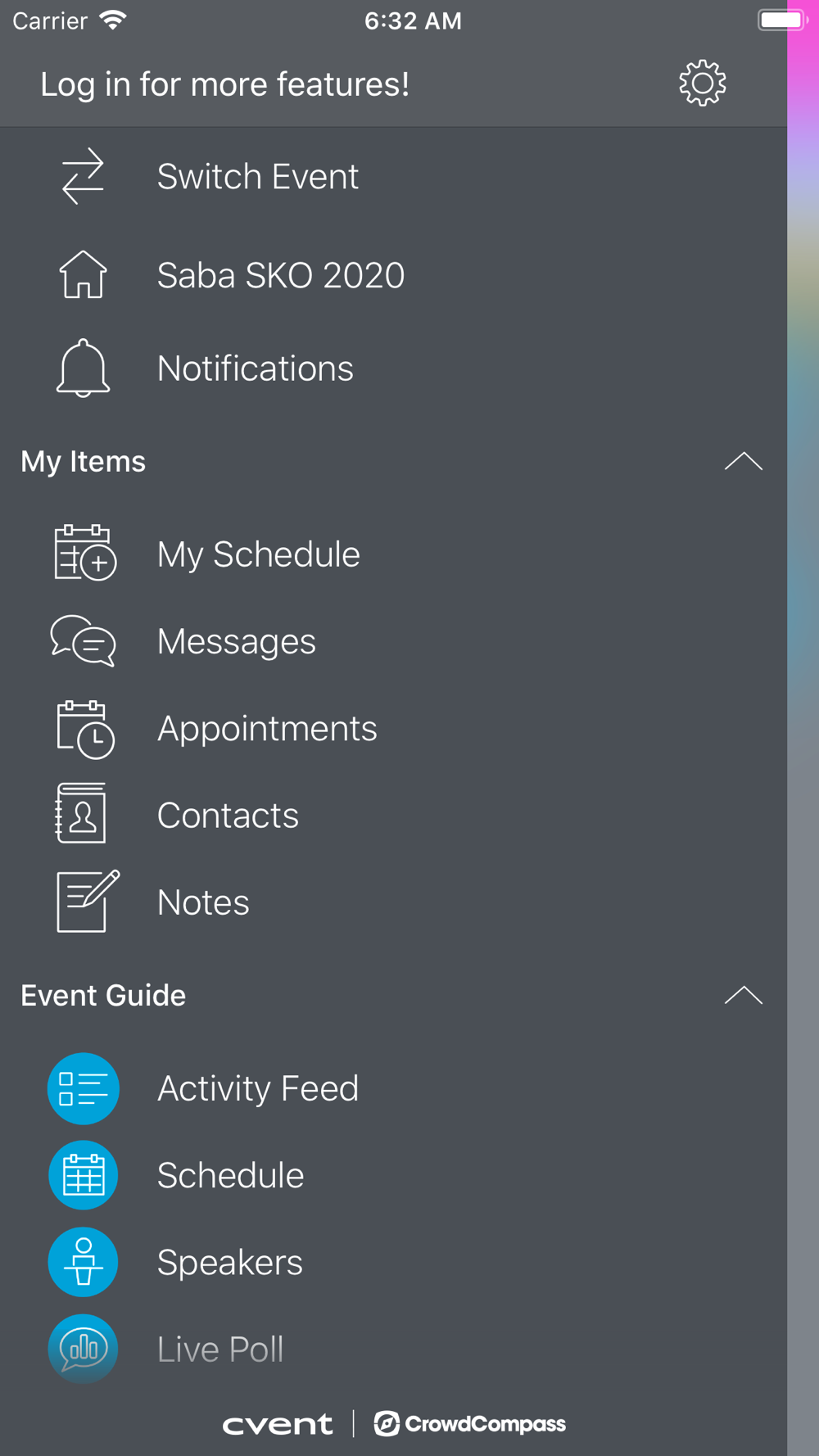This screenshot has height=1456, width=819.
Task: Go to Saba SKO 2020 home
Action: 393,275
